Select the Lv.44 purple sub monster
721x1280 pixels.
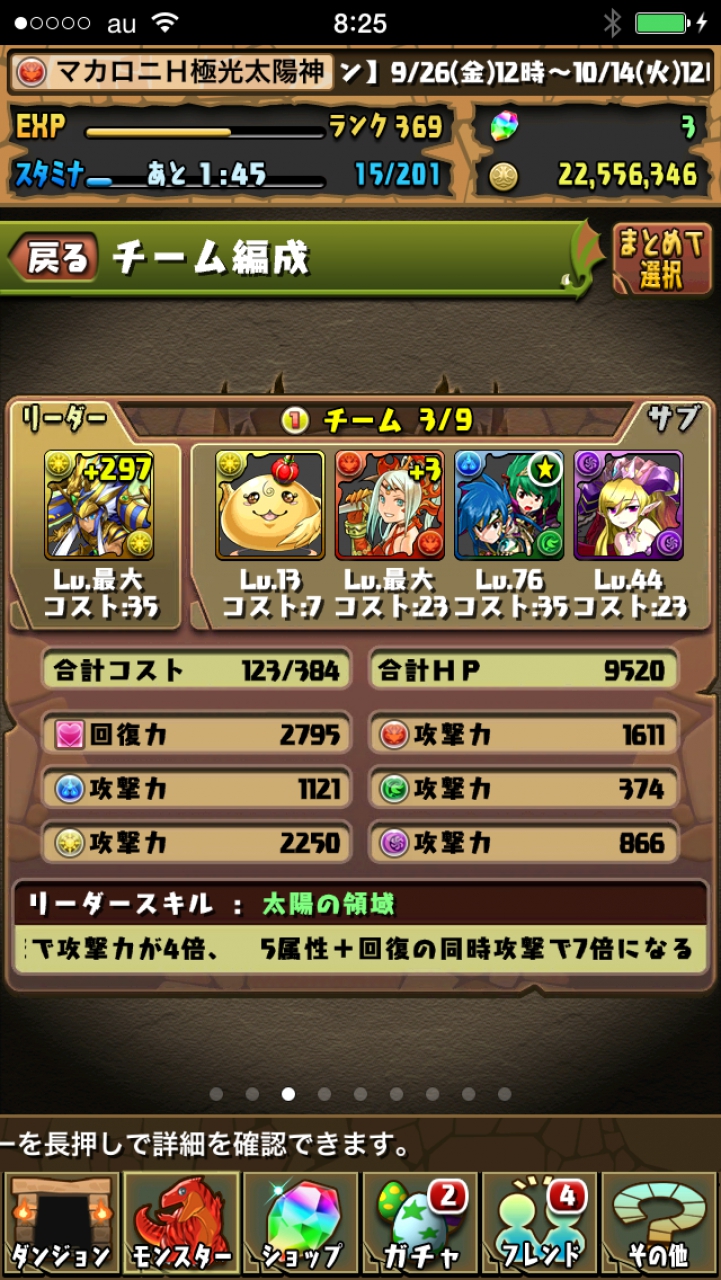coord(629,505)
